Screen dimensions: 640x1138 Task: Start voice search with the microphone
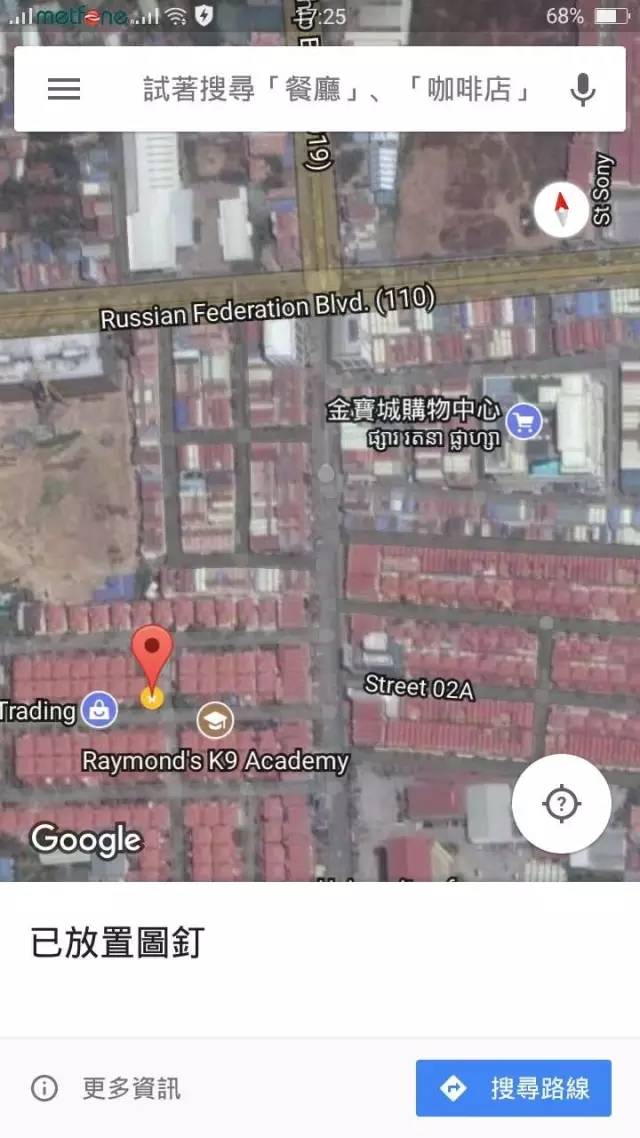582,90
